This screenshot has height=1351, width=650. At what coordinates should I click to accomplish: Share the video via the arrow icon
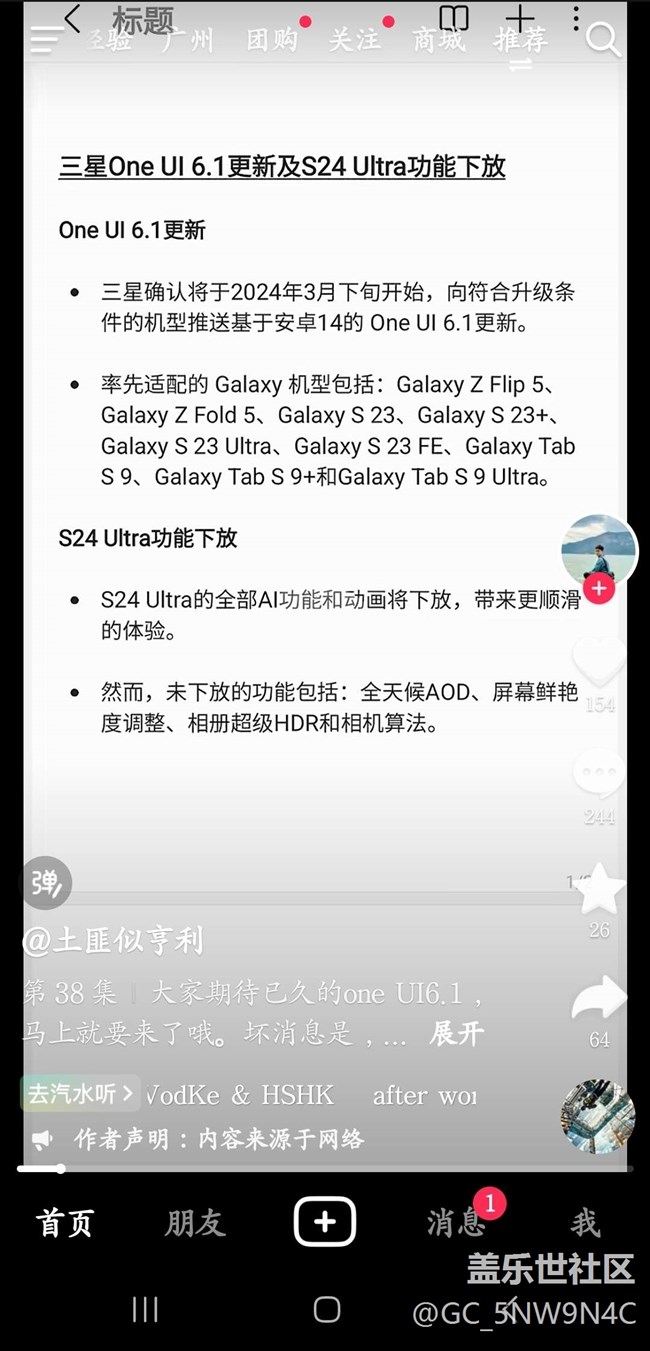point(599,998)
